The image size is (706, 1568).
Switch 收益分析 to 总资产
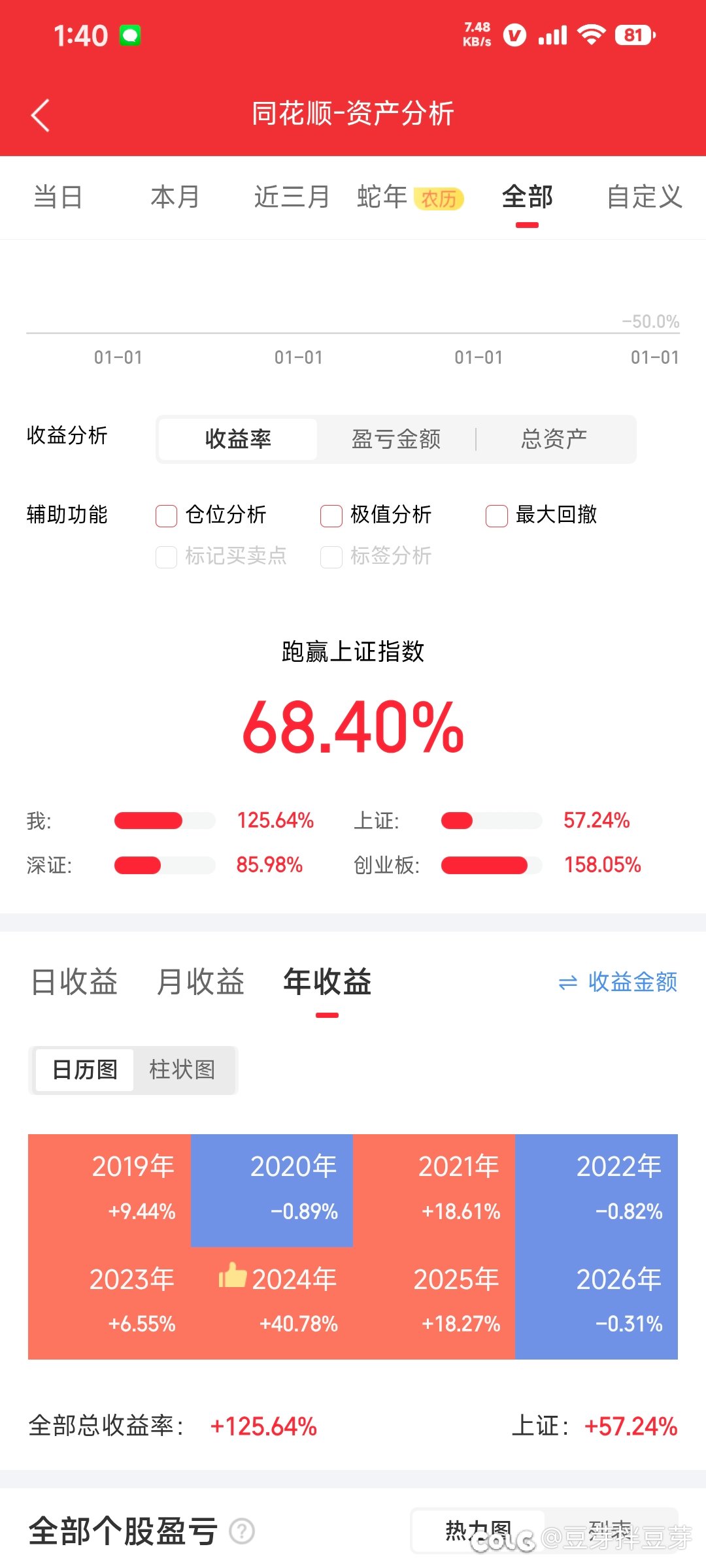point(554,439)
